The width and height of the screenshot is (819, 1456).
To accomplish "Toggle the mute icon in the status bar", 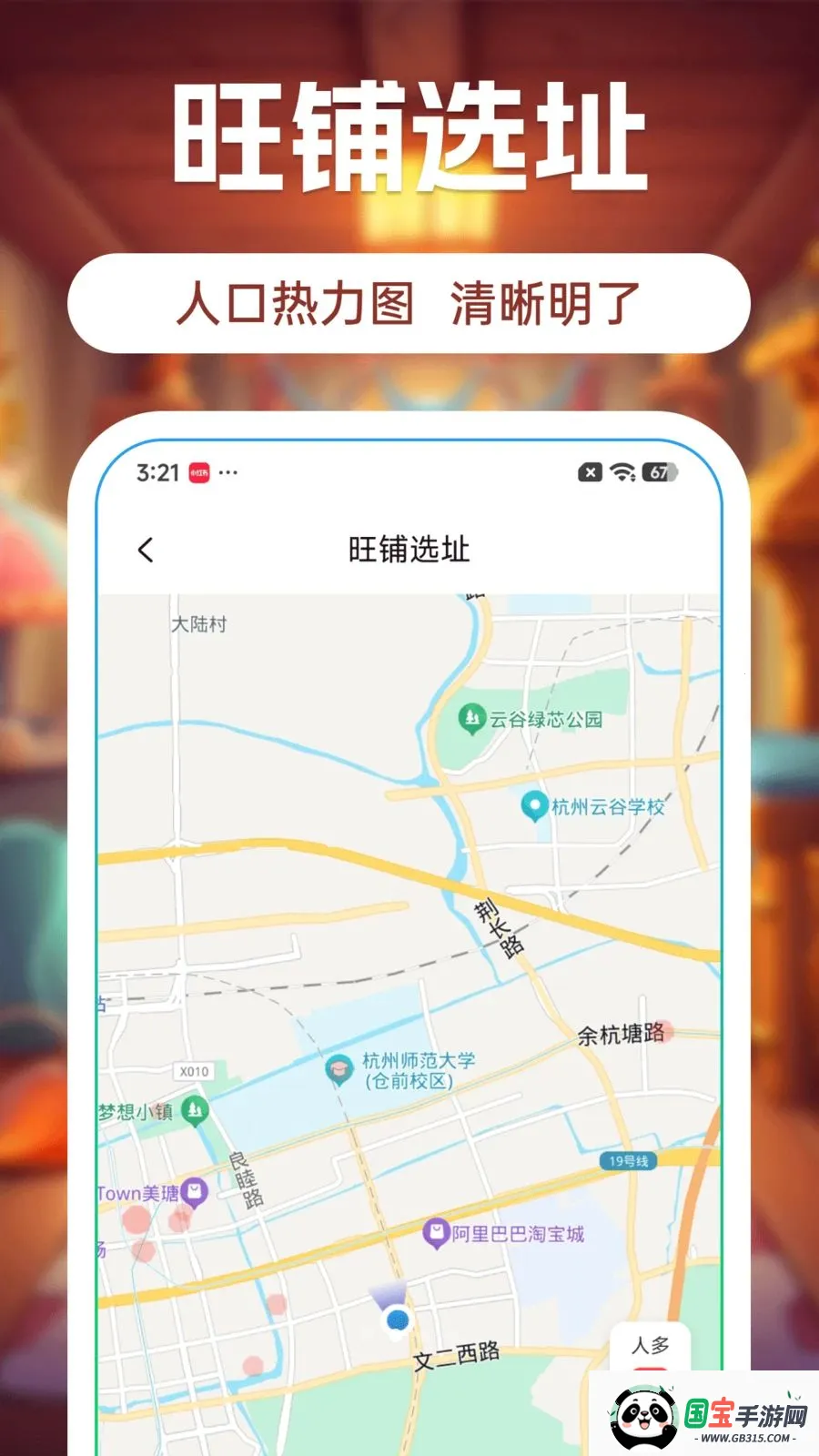I will (x=590, y=471).
